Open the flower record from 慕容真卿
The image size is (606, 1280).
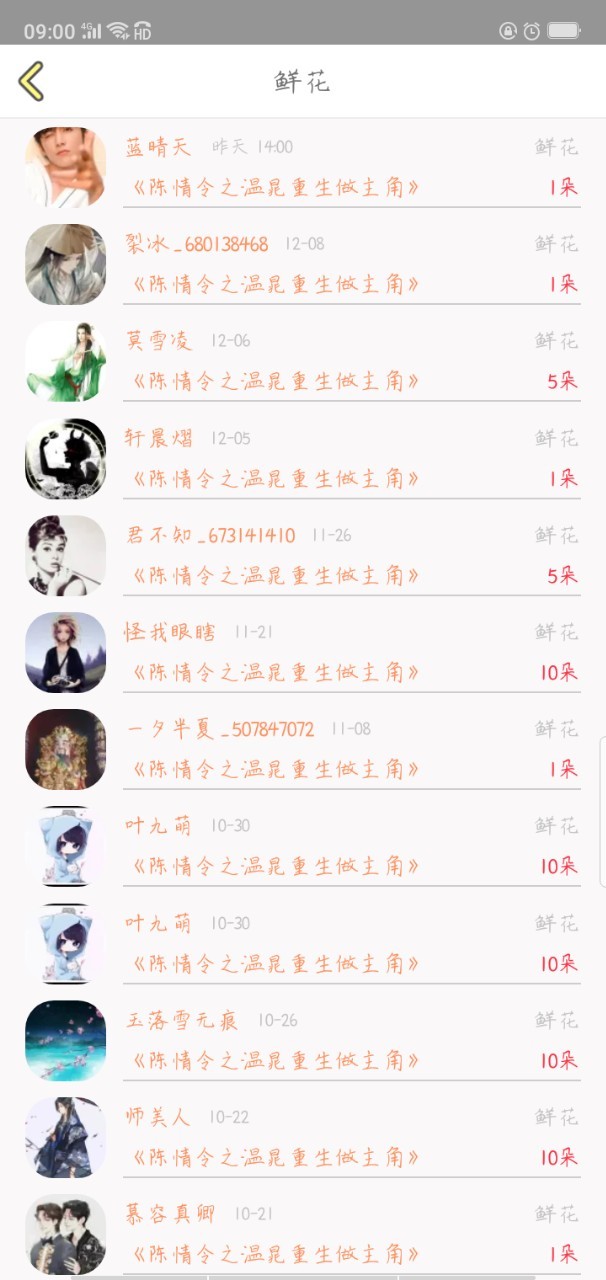point(303,1233)
